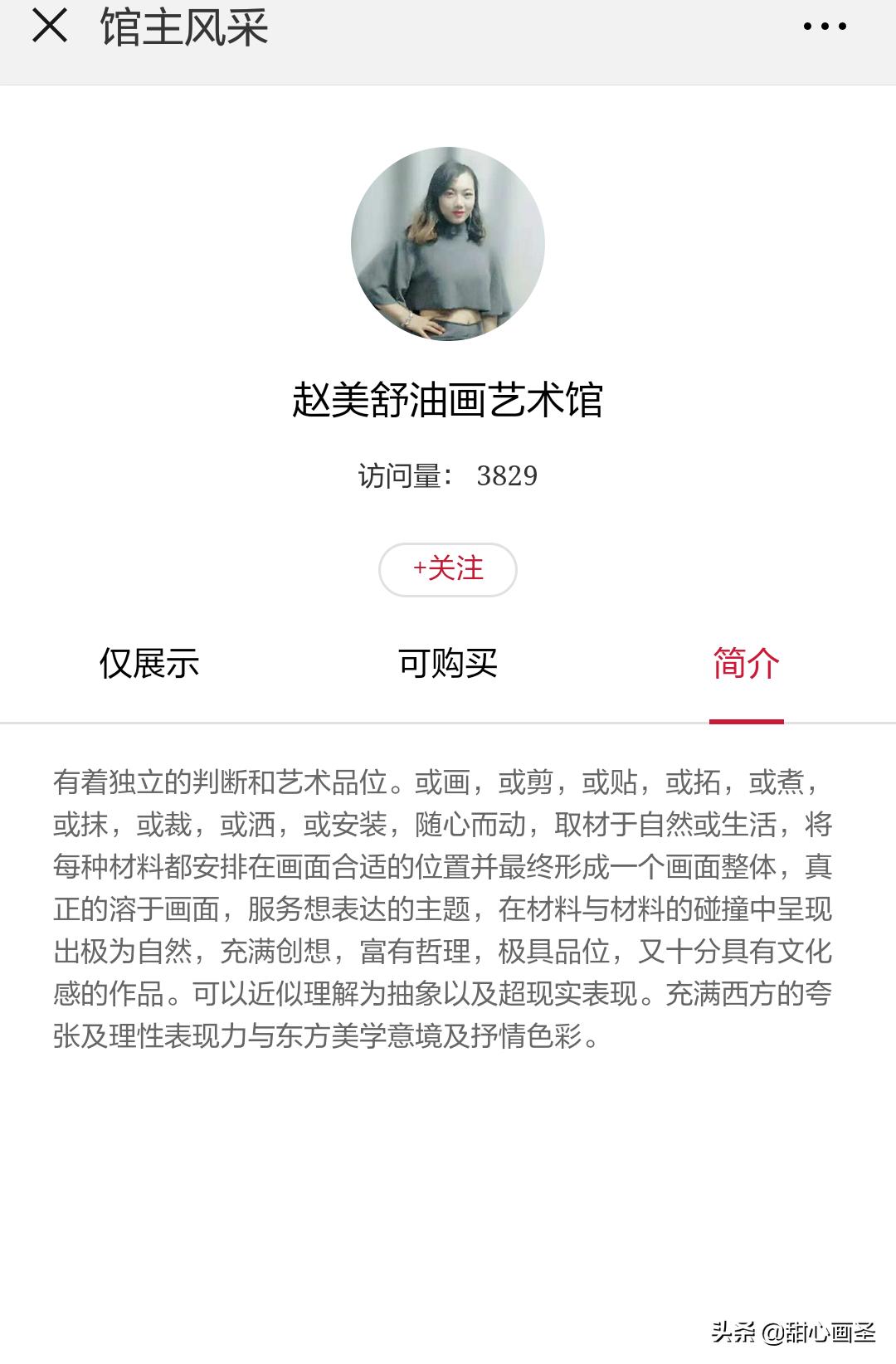
Task: Click the 赵美舒油画艺术馆 gallery name
Action: click(448, 401)
